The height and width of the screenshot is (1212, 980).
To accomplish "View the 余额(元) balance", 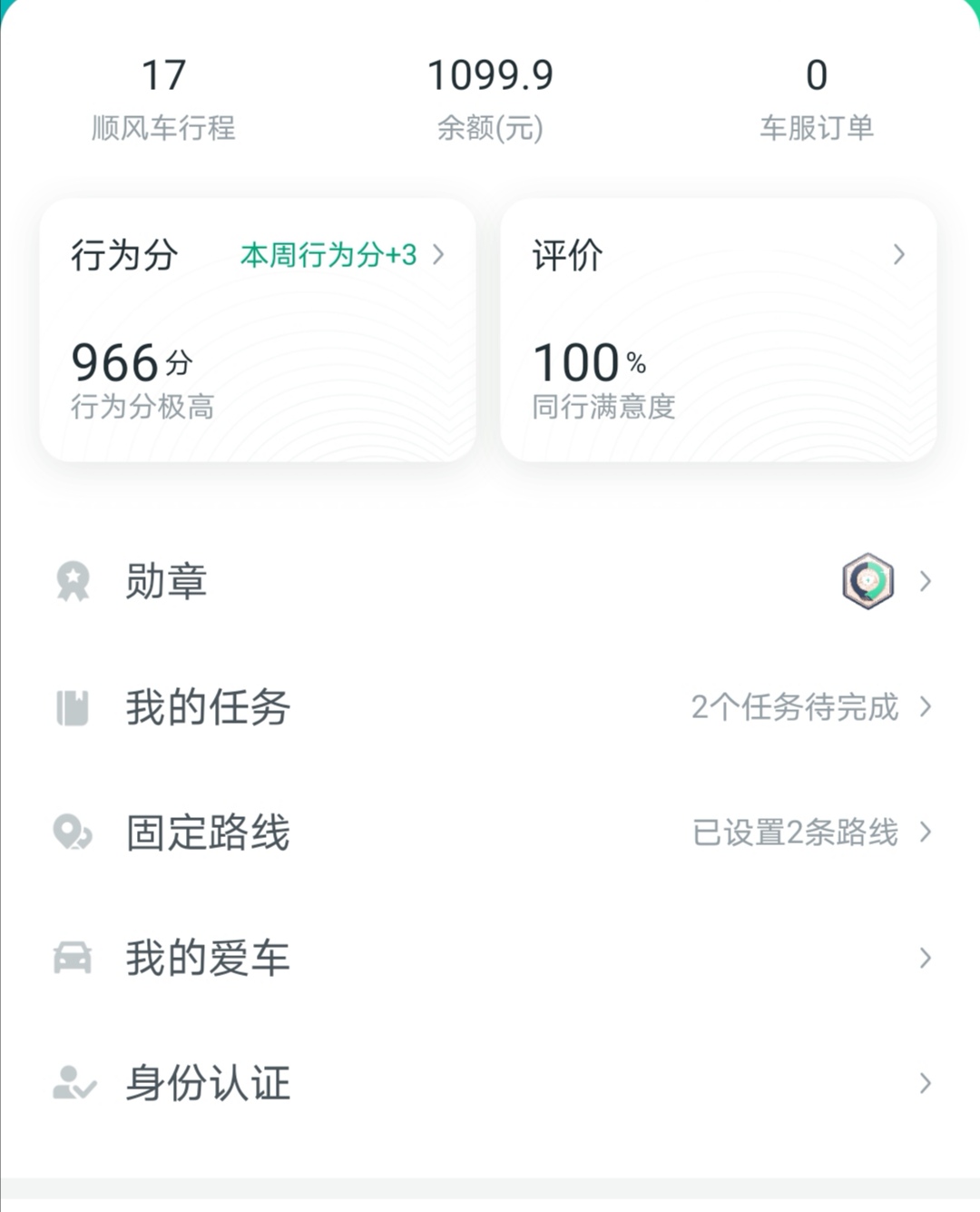I will coord(490,98).
